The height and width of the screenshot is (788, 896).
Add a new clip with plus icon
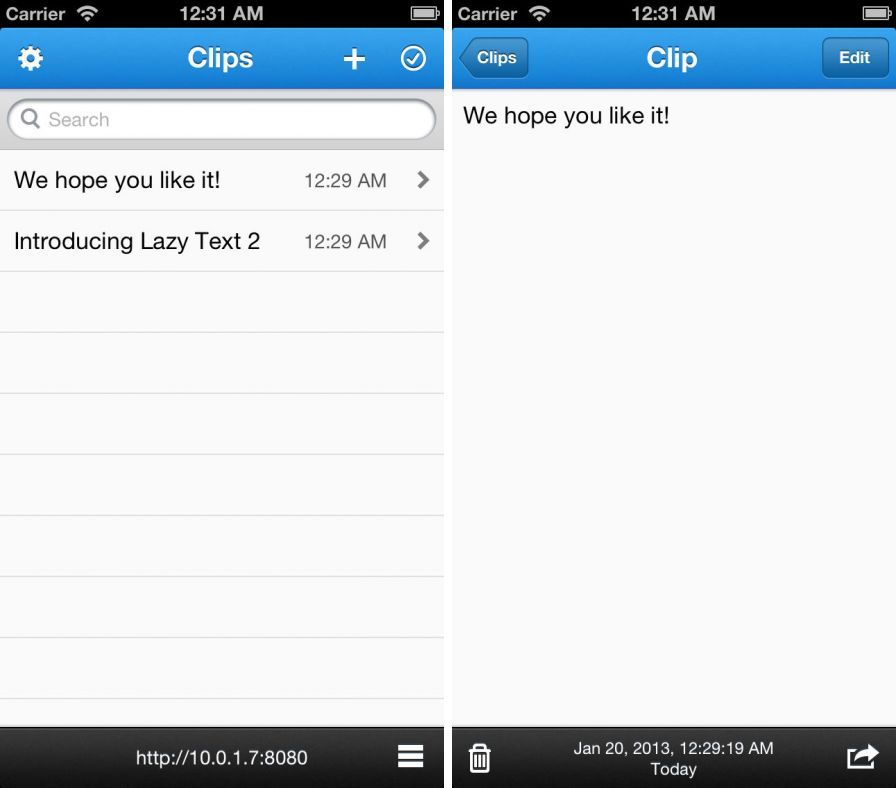(x=354, y=59)
